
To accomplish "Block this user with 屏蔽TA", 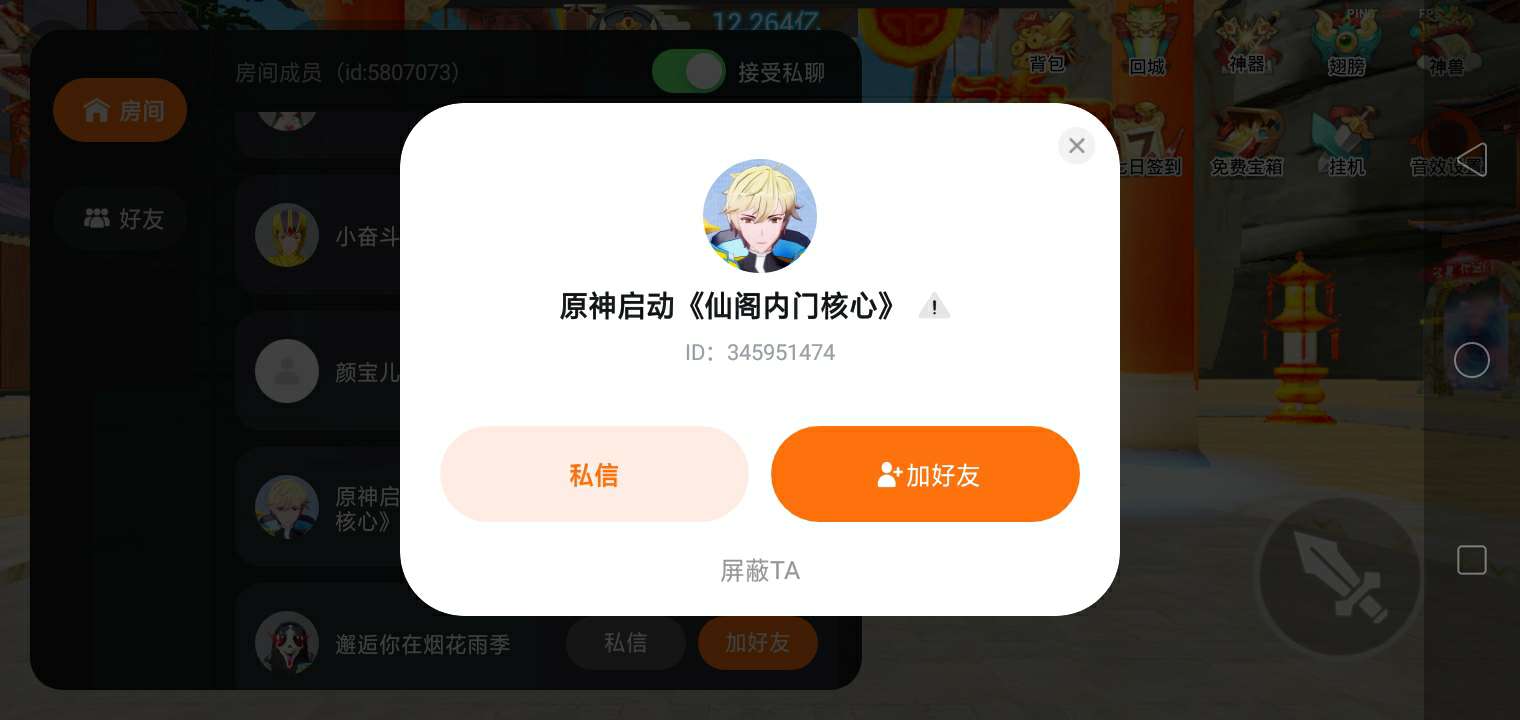I will click(x=760, y=571).
